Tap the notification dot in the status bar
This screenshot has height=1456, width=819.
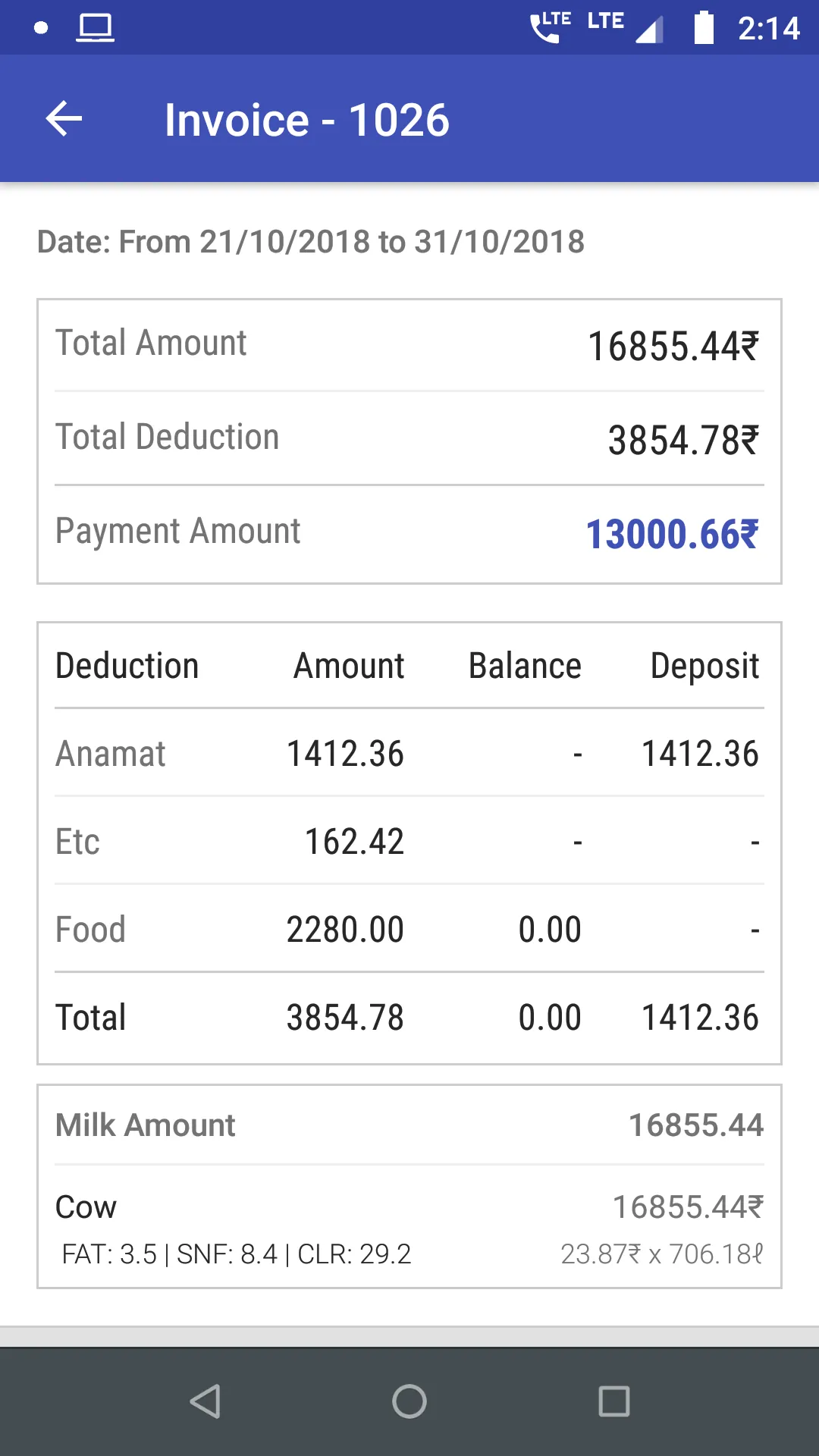tap(40, 27)
